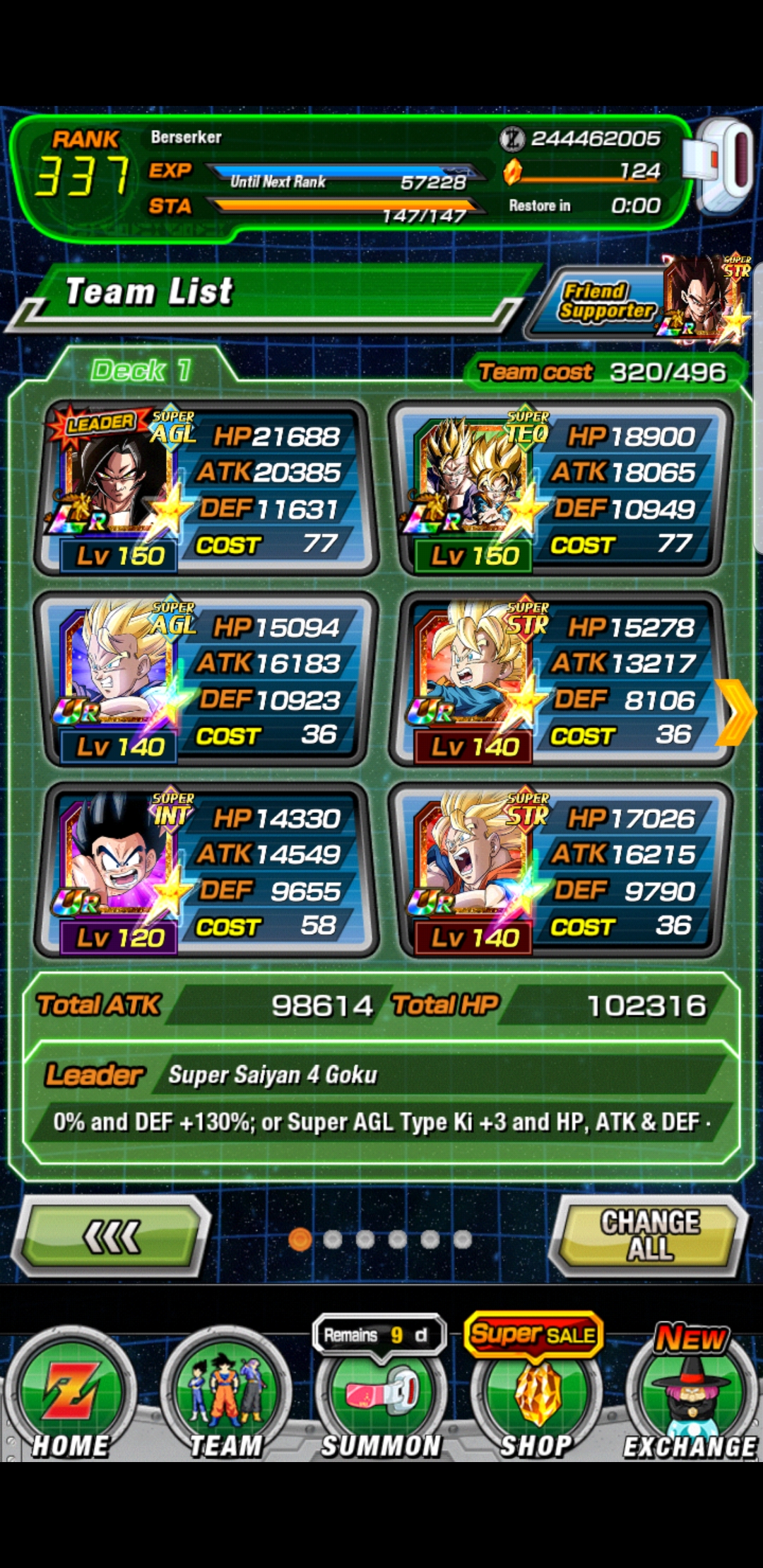Select the Super AGL card with HP 15094
The width and height of the screenshot is (763, 1568).
click(206, 679)
